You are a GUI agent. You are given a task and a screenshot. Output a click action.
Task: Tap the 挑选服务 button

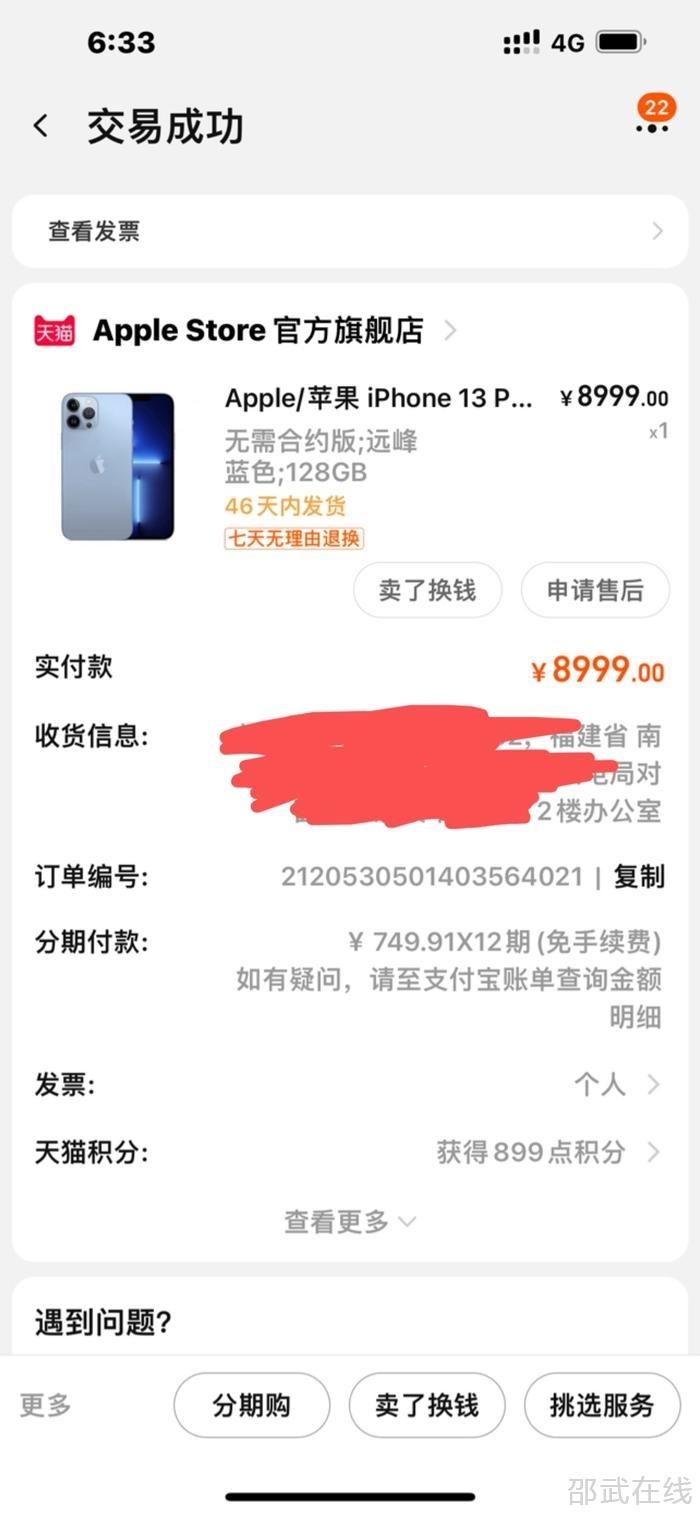pyautogui.click(x=602, y=1405)
